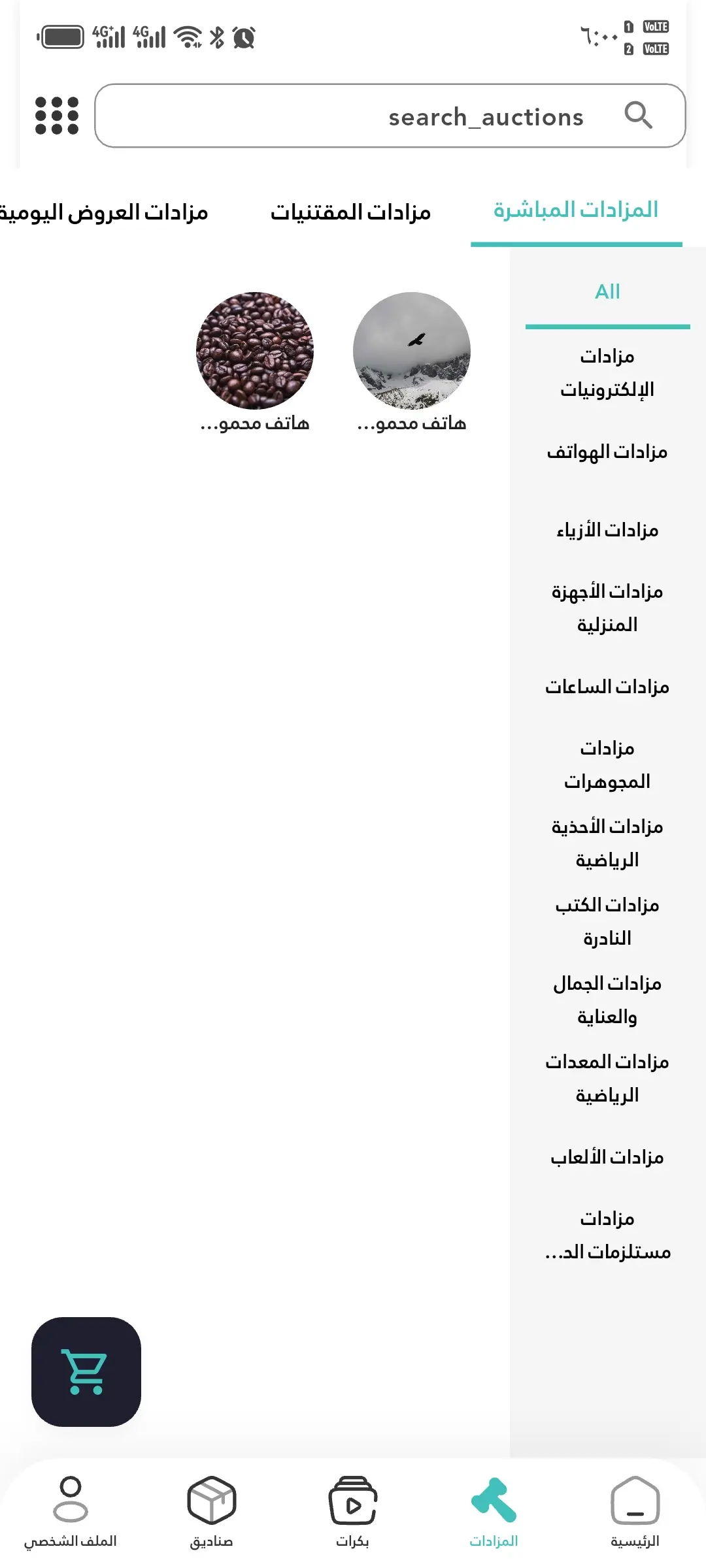The image size is (706, 1568).
Task: Open مزادات الإلكترونيات category
Action: (x=607, y=373)
